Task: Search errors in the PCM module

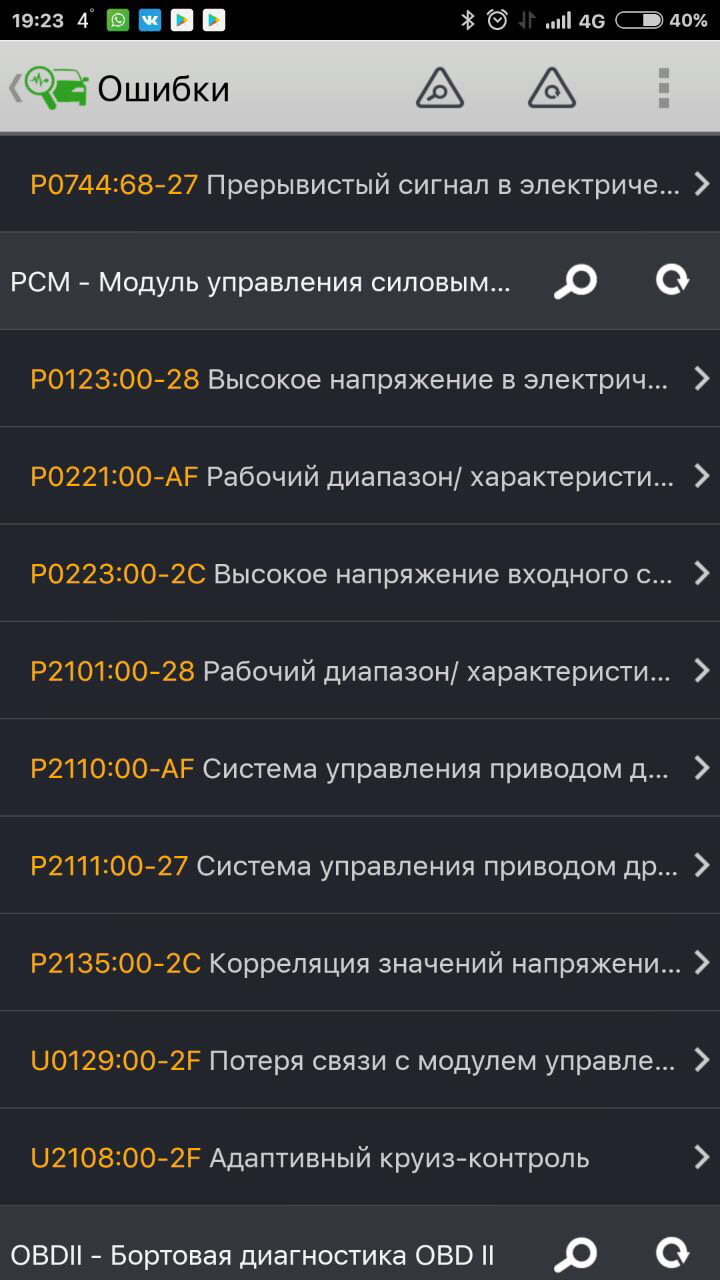Action: pyautogui.click(x=575, y=282)
